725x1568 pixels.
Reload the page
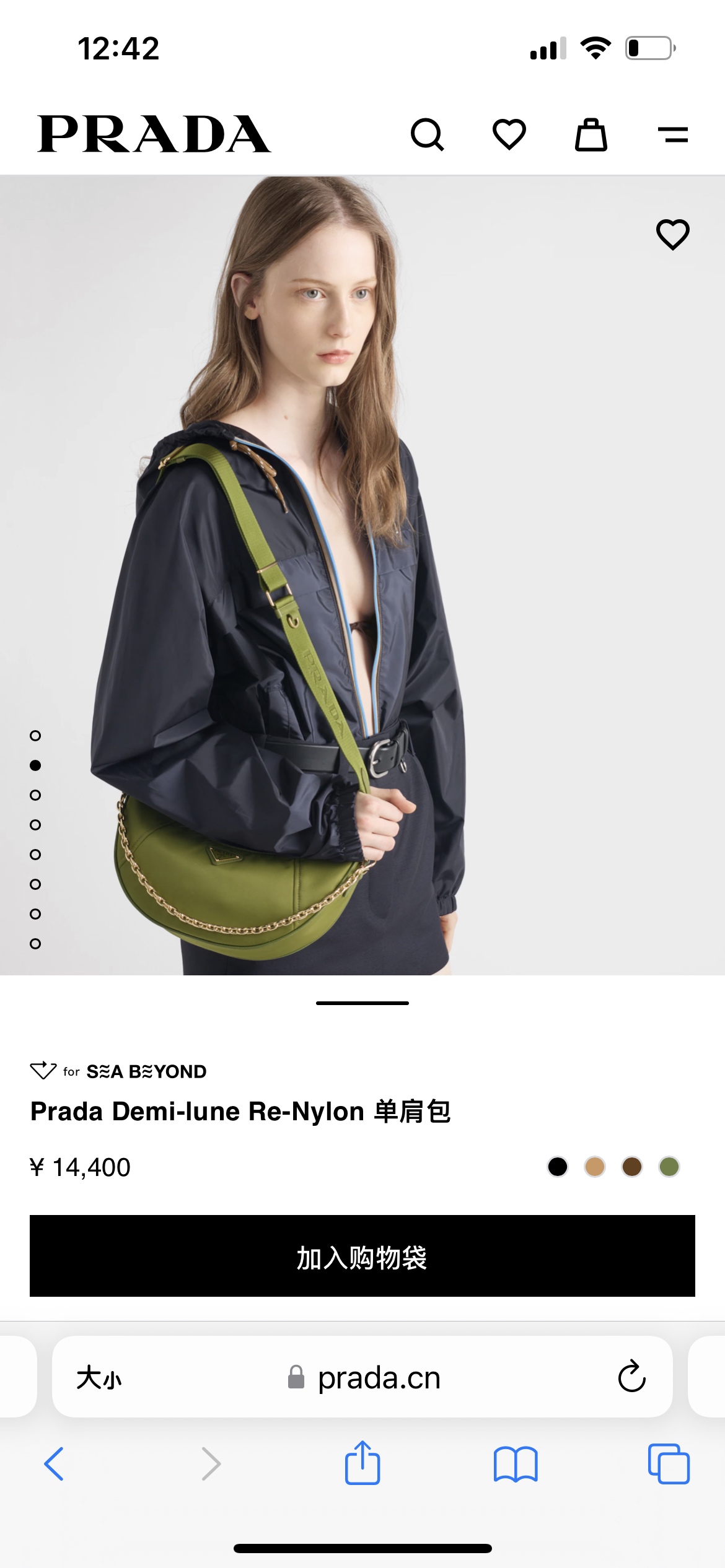(x=631, y=1377)
